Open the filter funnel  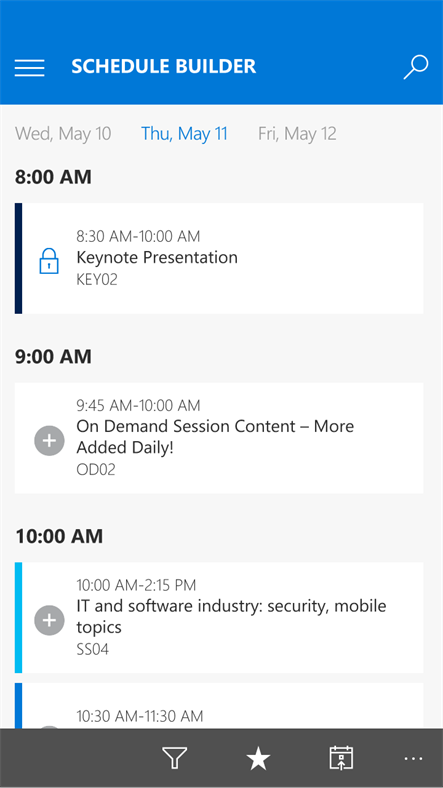174,758
